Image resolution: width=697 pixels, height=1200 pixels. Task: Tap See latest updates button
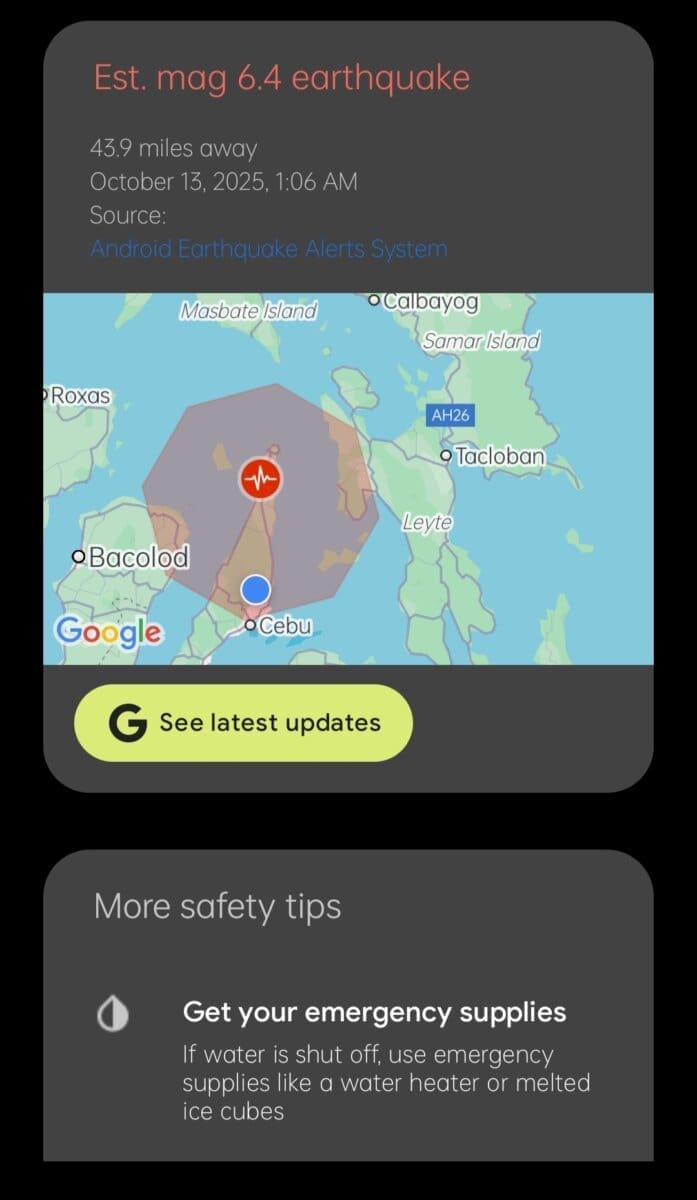tap(243, 723)
